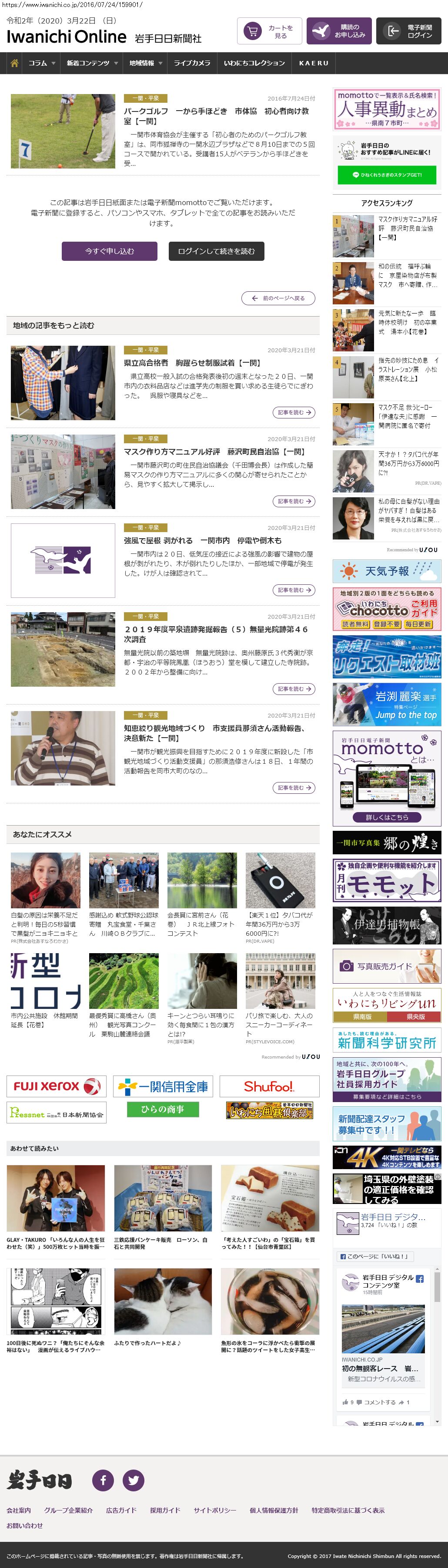Viewport: 448px width, 1568px height.
Task: Open いわにちコレクション nav item
Action: pos(254,63)
